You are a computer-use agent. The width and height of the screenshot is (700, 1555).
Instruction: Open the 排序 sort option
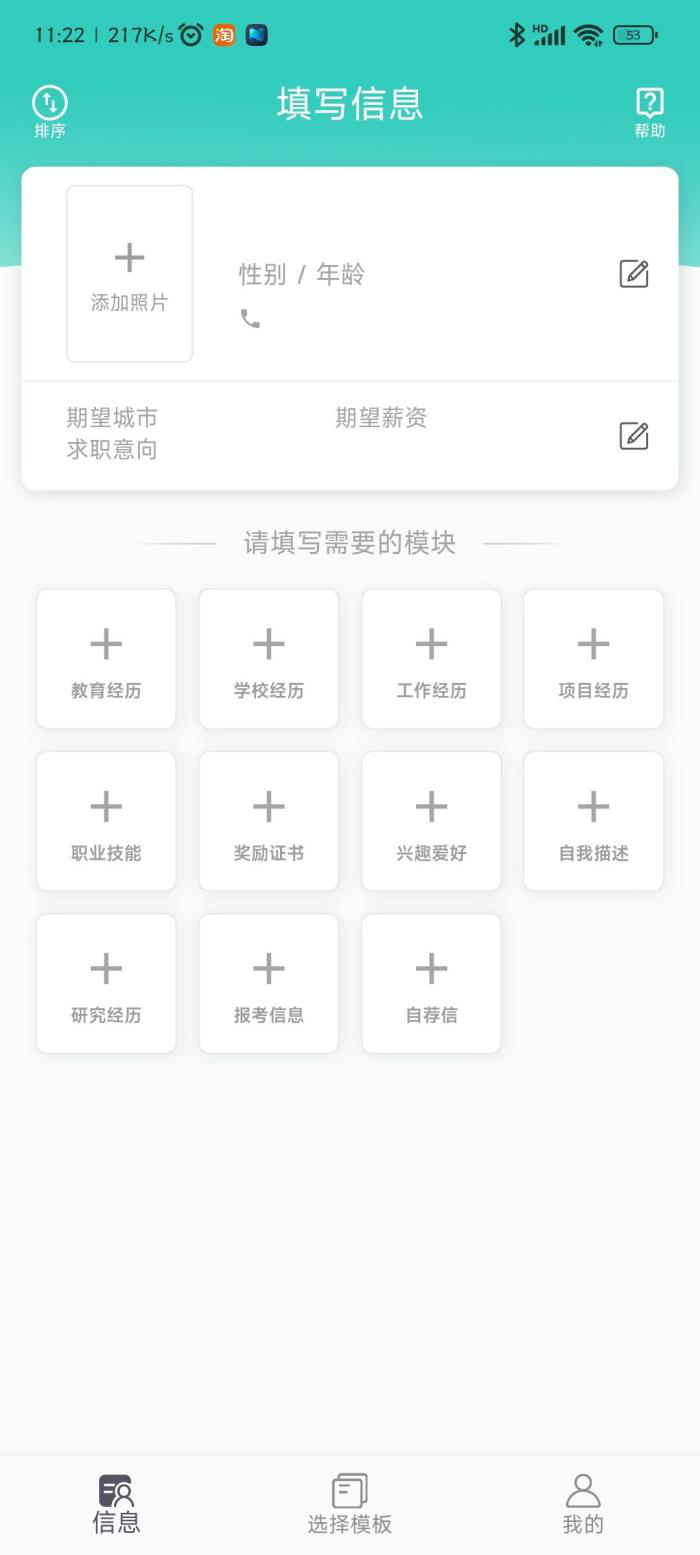[x=49, y=111]
